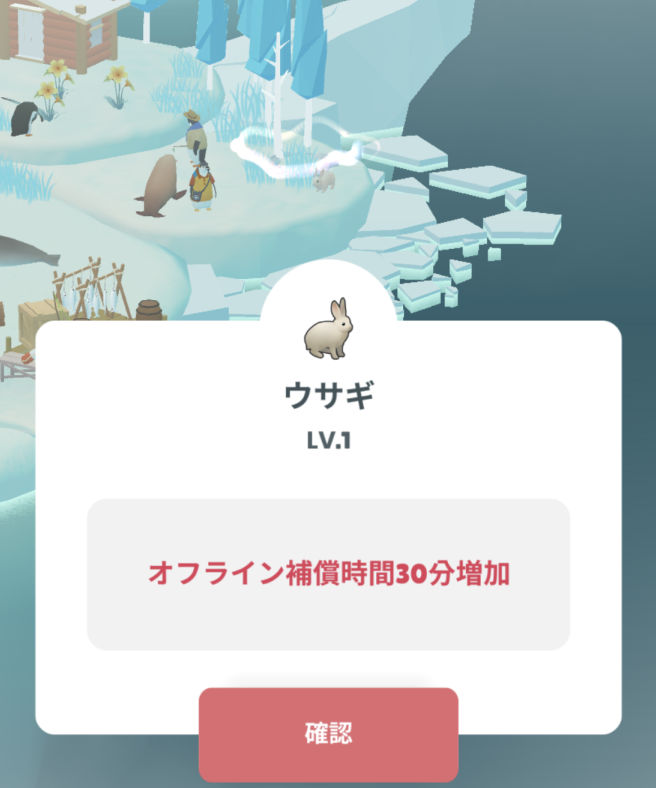
Task: Confirm the rabbit dialog with 確認
Action: tap(328, 734)
